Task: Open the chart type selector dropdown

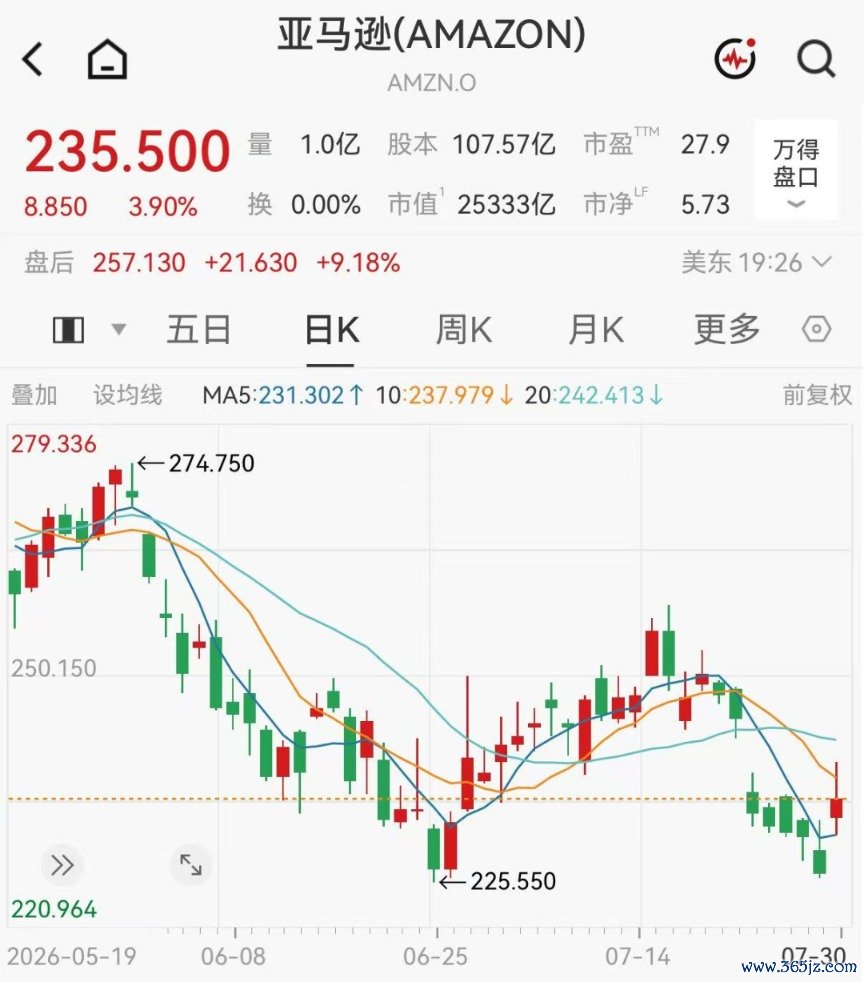Action: pos(89,329)
